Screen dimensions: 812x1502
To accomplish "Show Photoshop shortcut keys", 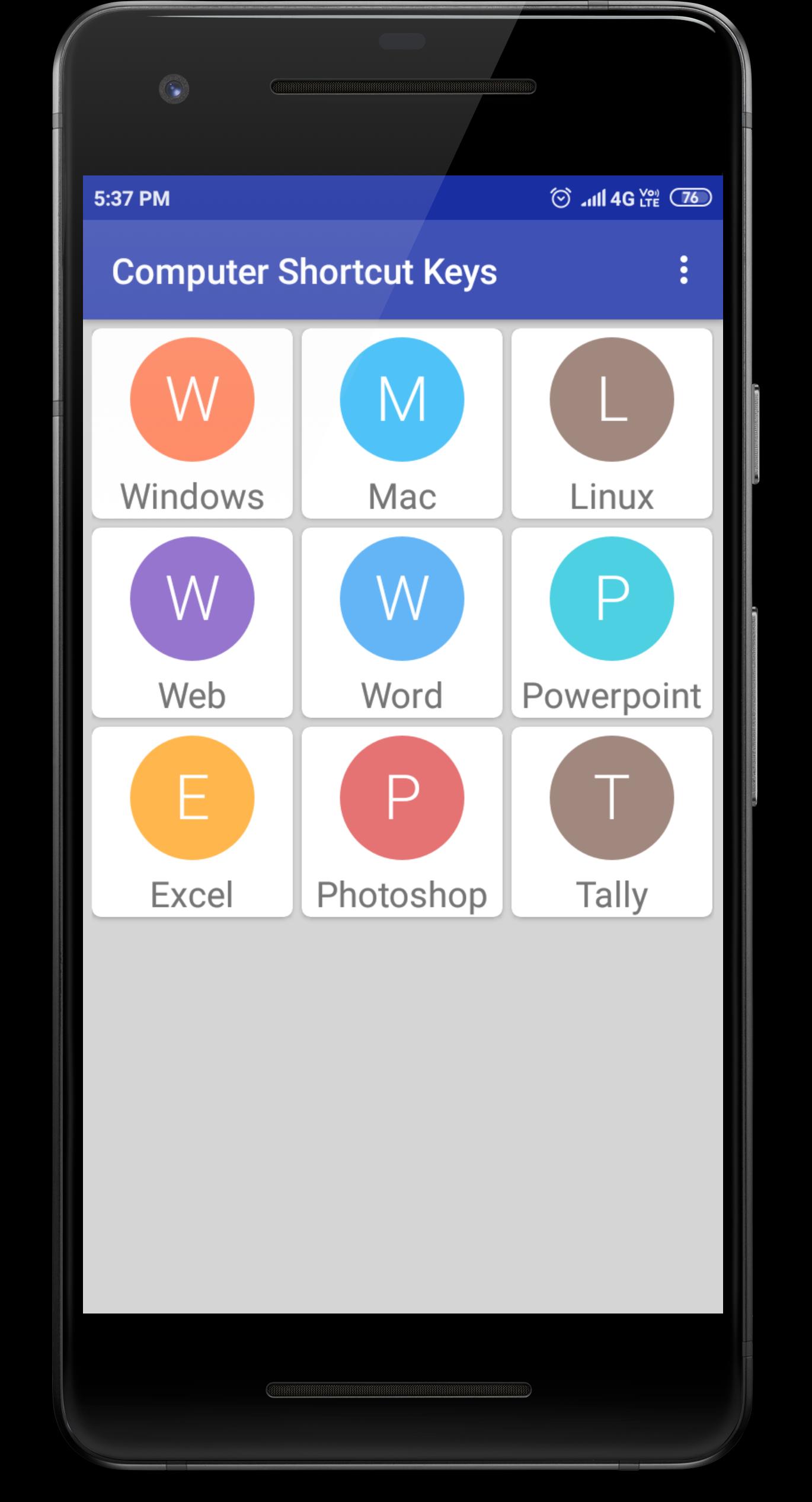I will coord(402,822).
